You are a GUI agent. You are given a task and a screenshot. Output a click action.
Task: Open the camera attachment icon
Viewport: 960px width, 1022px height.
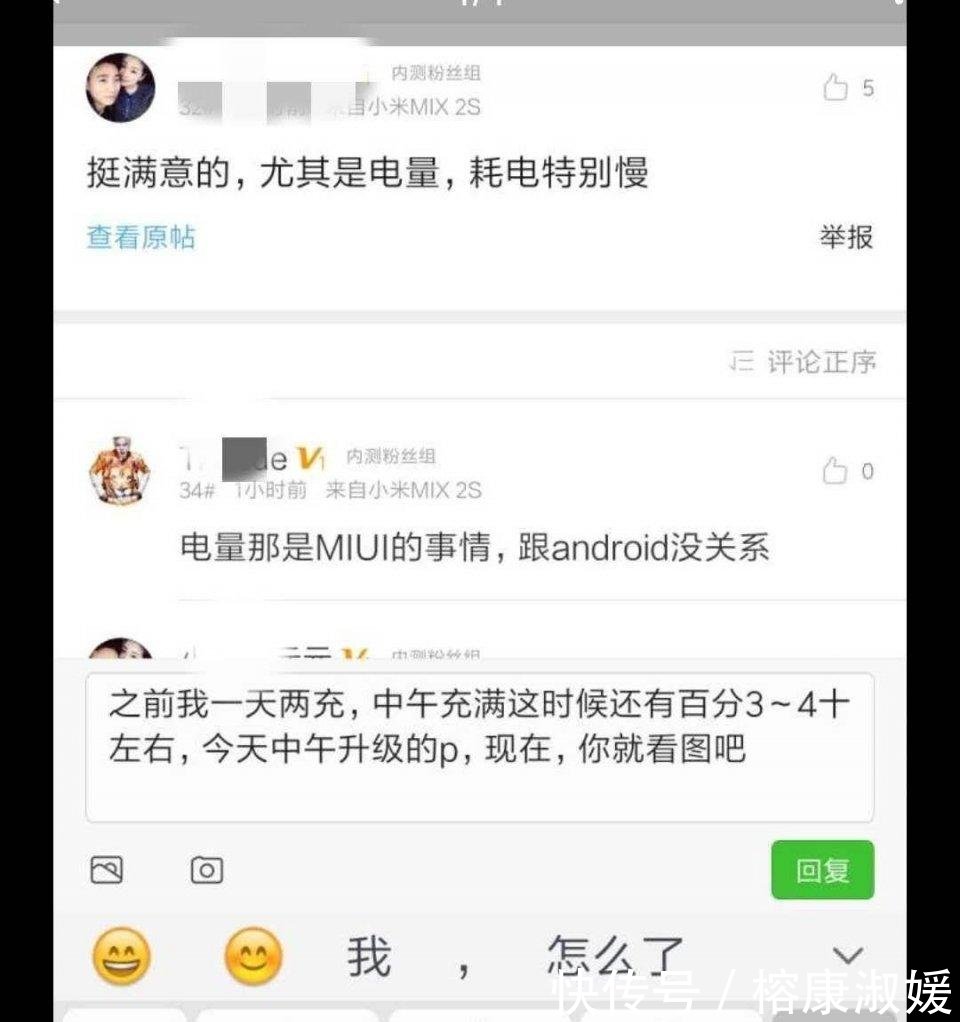coord(207,870)
